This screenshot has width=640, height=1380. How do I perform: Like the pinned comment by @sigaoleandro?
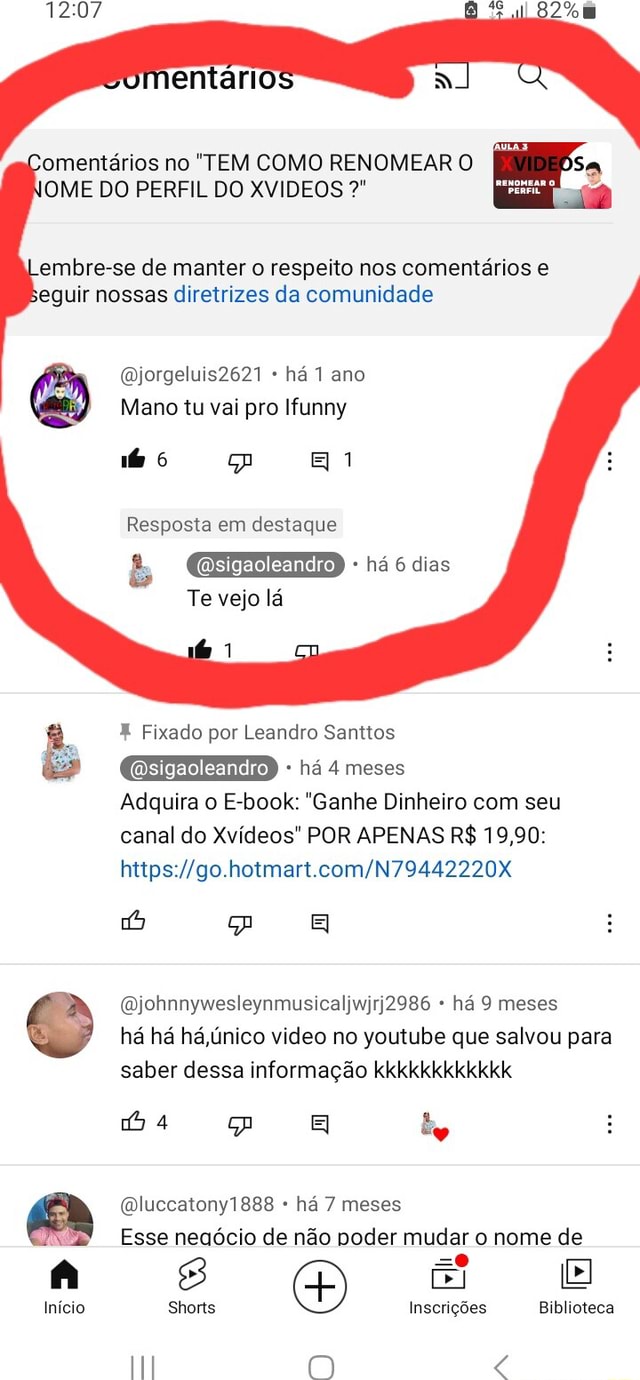coord(133,923)
